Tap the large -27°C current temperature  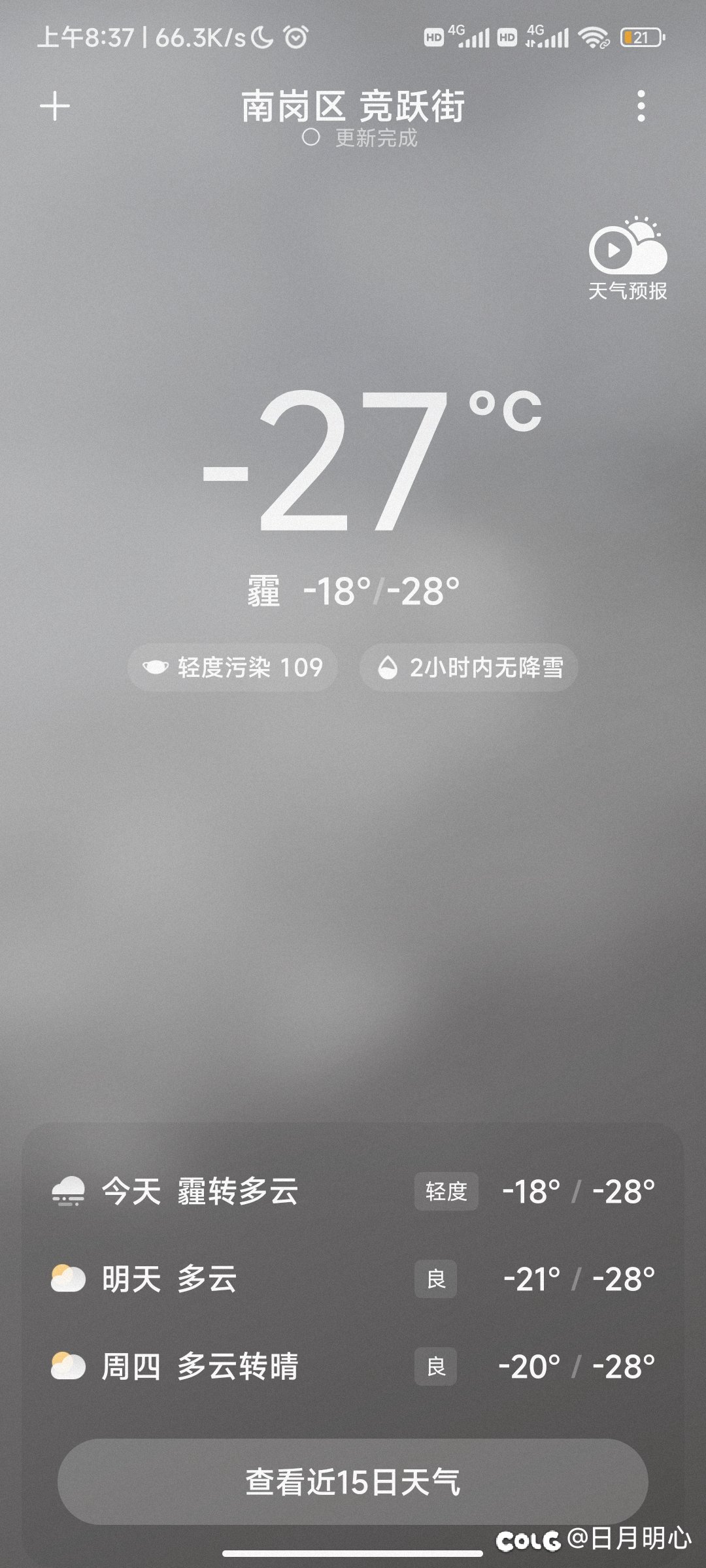tap(372, 461)
